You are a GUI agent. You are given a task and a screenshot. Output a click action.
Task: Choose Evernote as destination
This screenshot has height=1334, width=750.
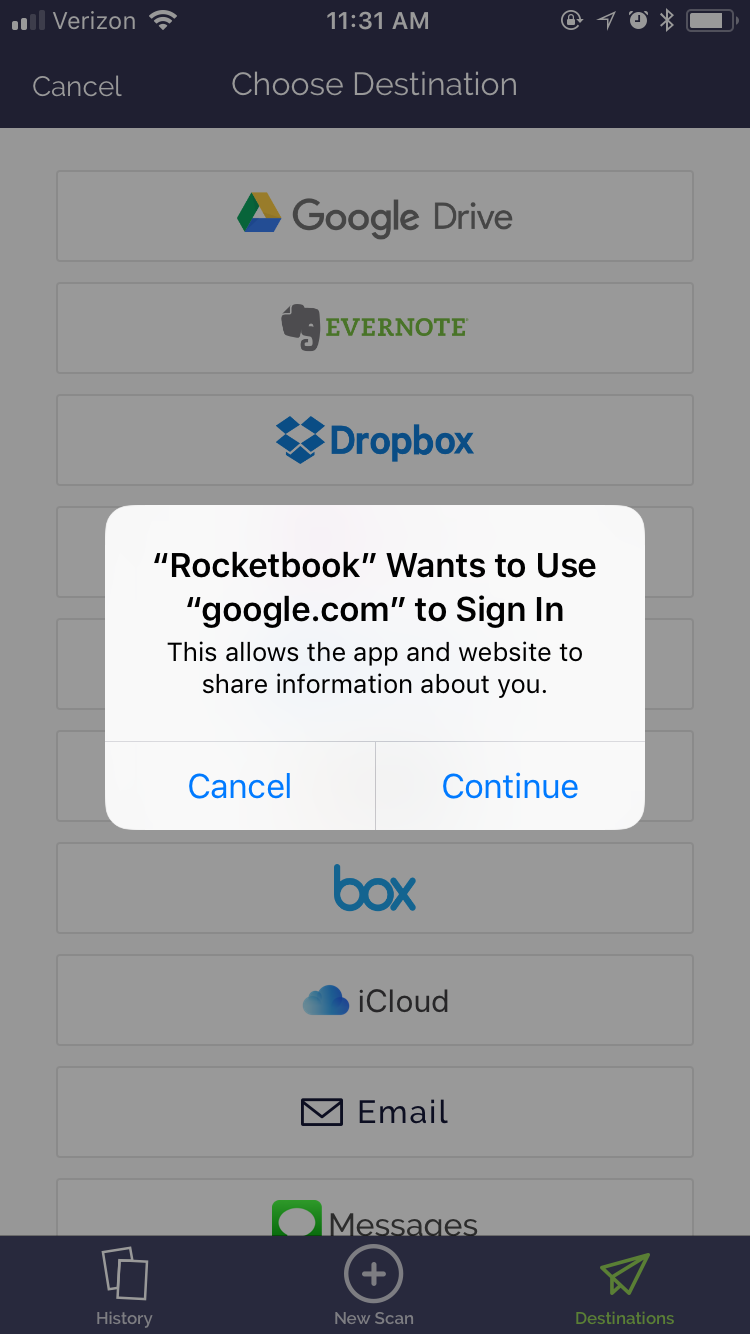(x=375, y=327)
